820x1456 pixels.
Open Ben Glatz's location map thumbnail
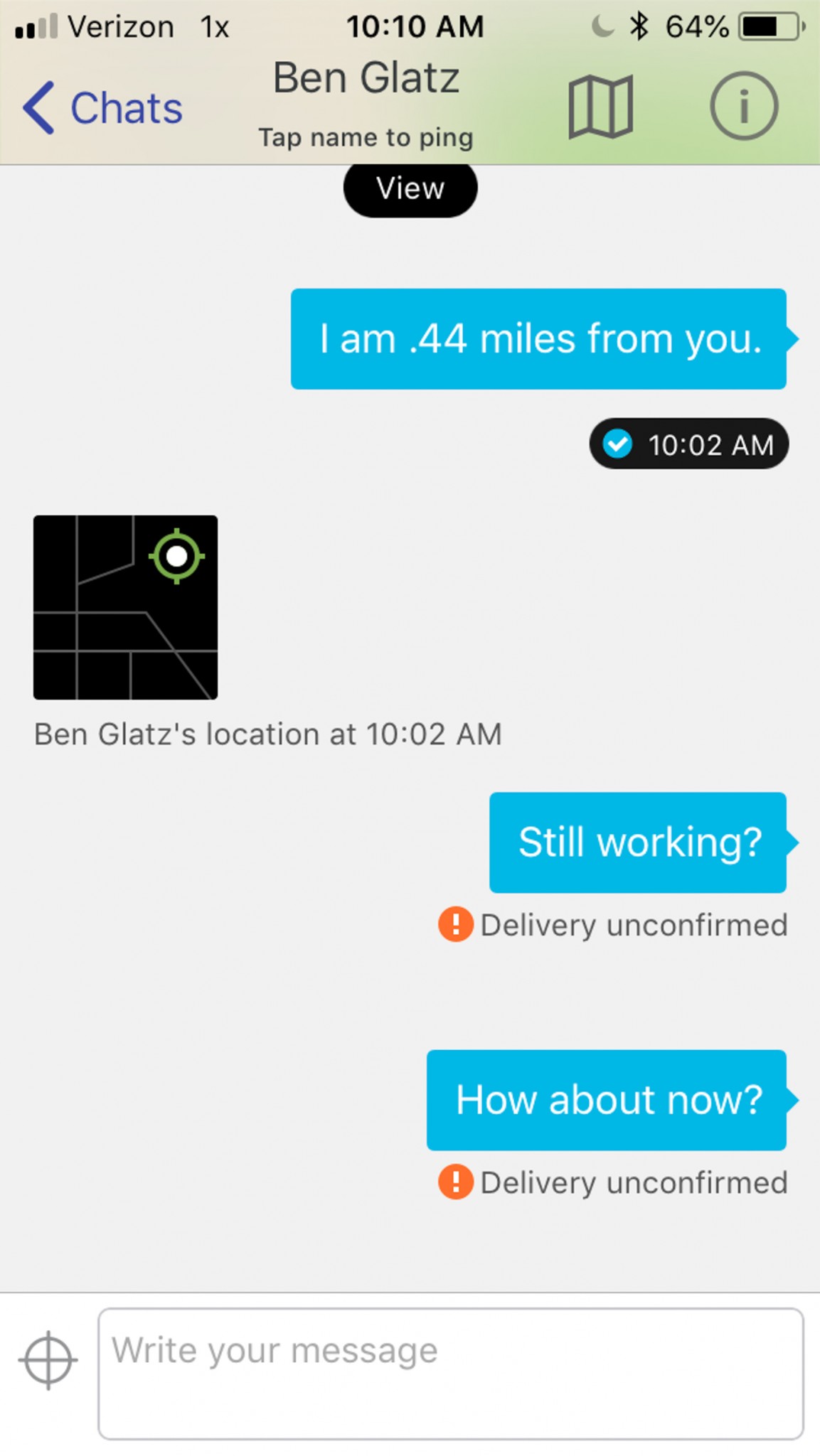[125, 607]
